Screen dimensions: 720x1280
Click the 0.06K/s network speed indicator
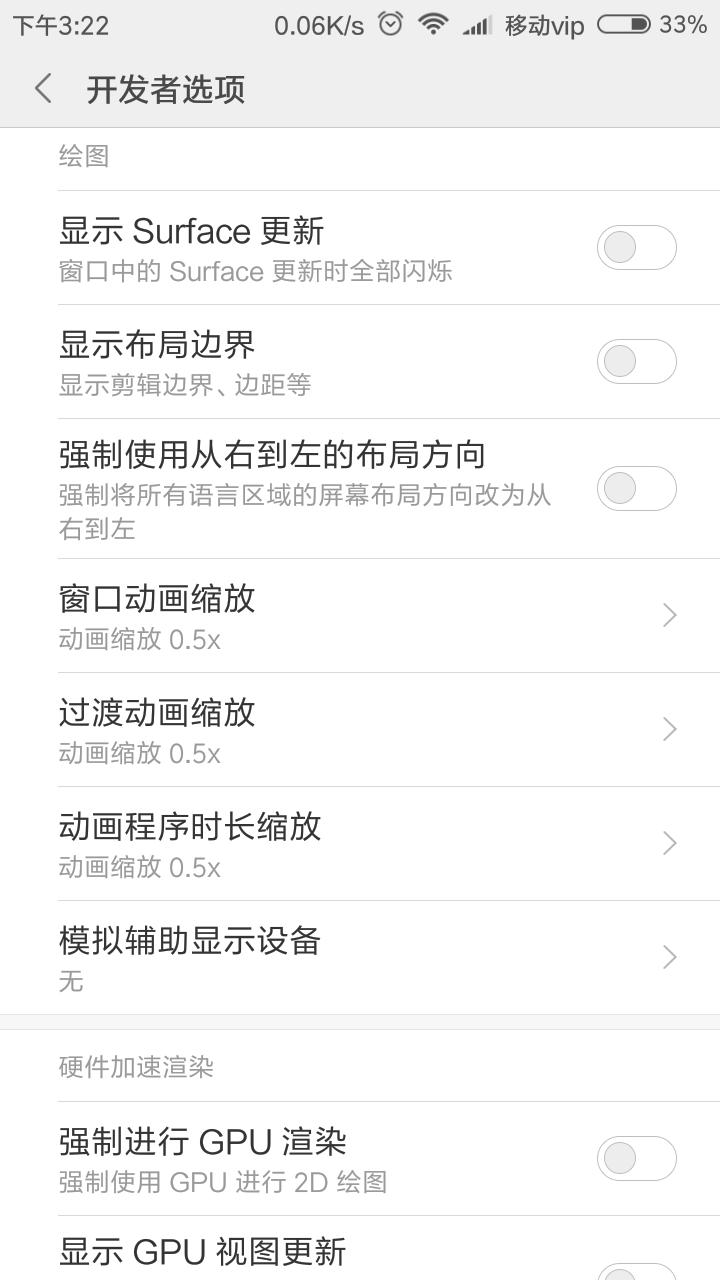click(x=315, y=24)
